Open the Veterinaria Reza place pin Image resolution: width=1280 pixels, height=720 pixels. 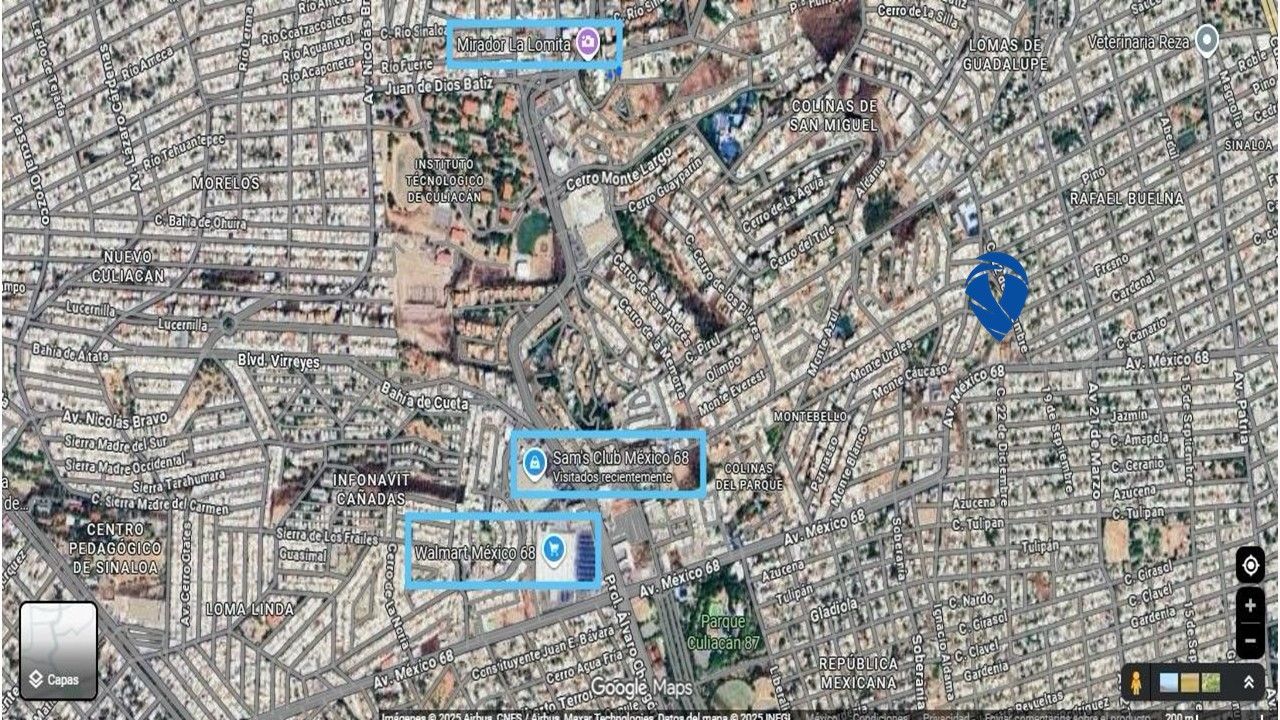coord(1208,40)
